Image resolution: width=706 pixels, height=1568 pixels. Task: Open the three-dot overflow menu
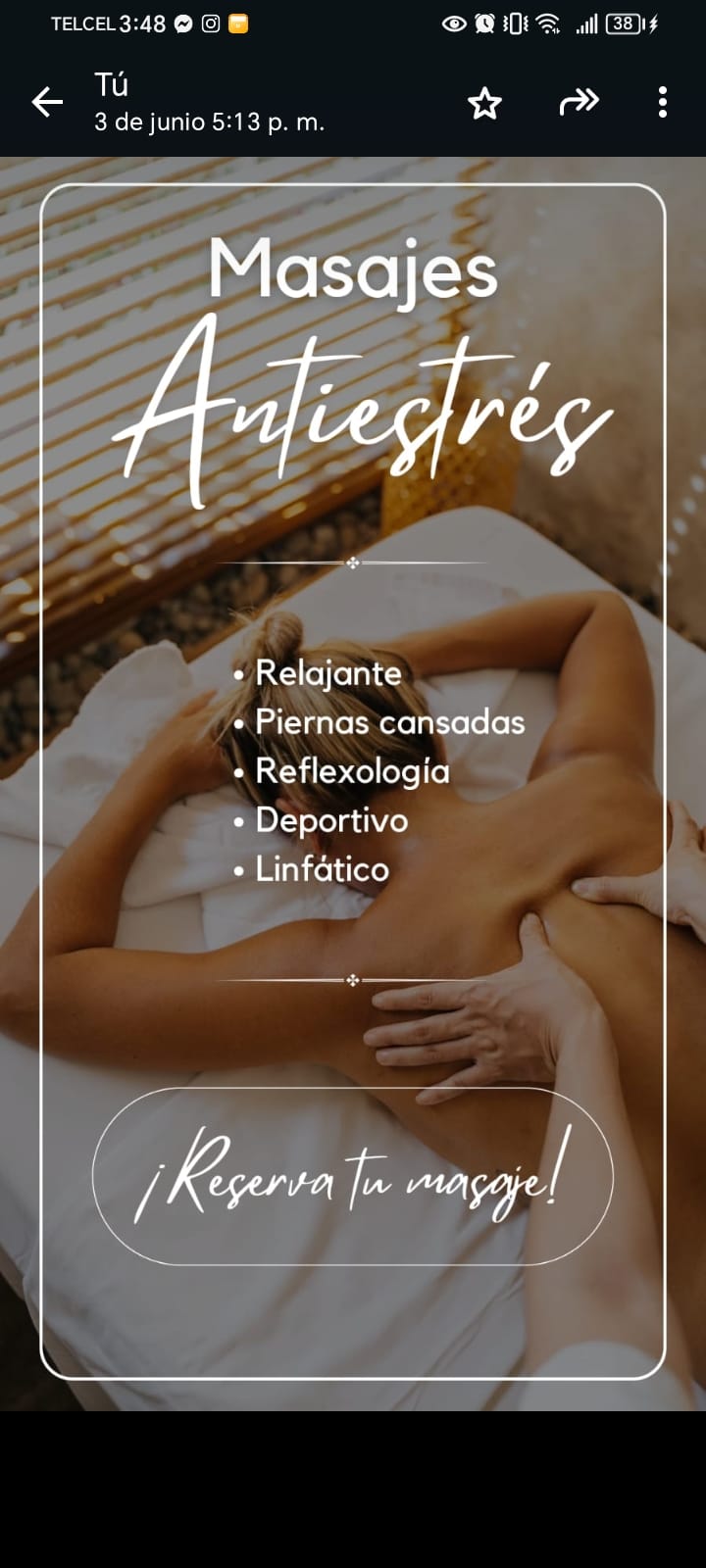pyautogui.click(x=663, y=102)
